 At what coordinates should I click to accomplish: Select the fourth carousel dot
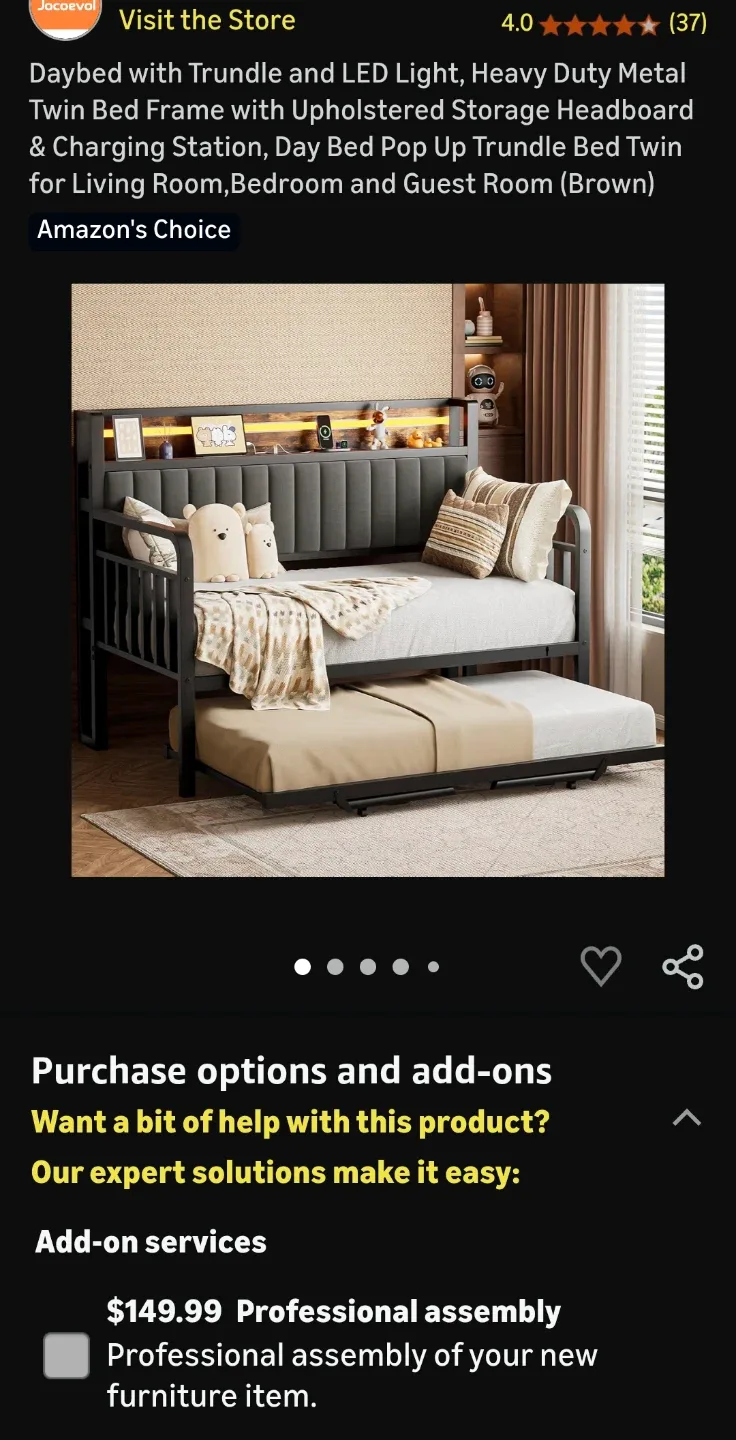point(400,967)
